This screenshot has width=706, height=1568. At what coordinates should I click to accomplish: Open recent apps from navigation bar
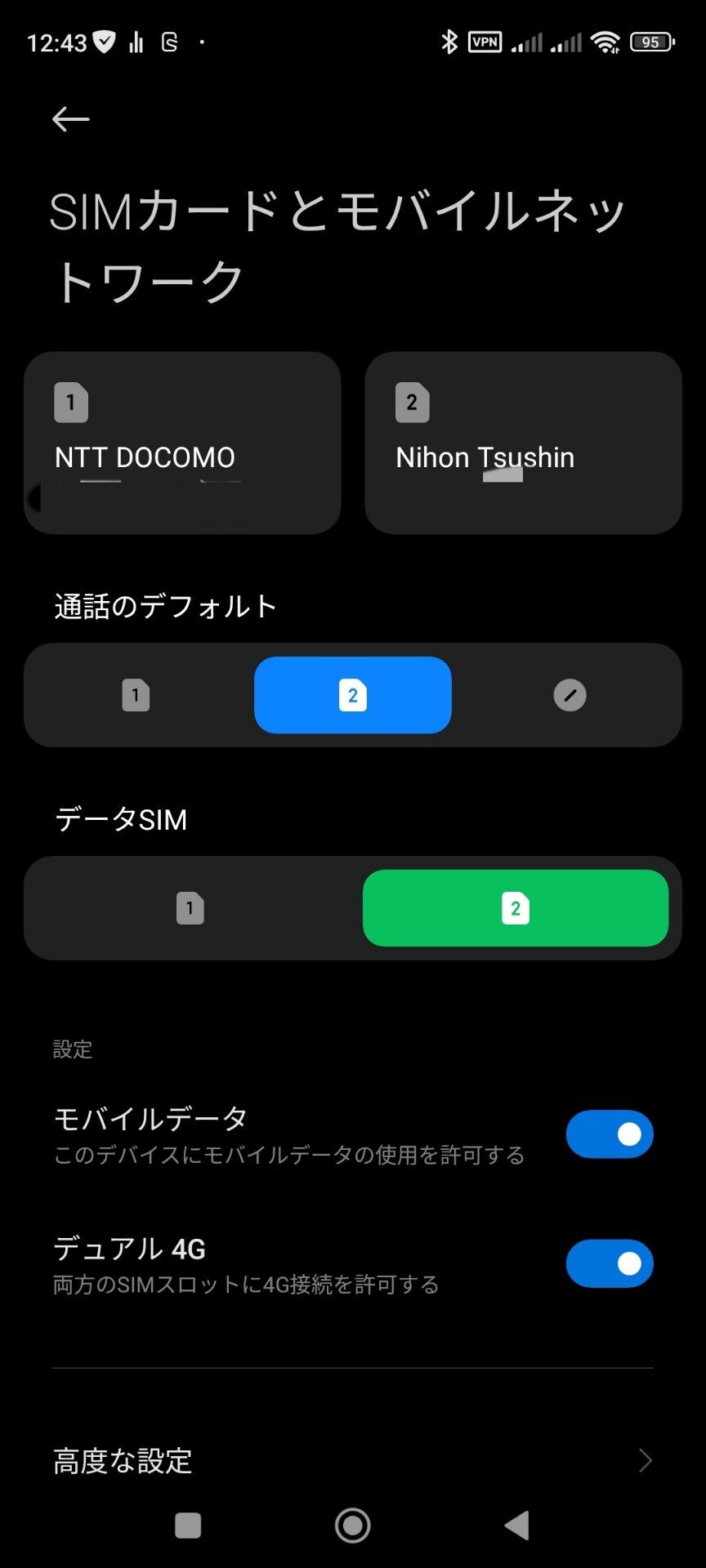pos(188,1525)
